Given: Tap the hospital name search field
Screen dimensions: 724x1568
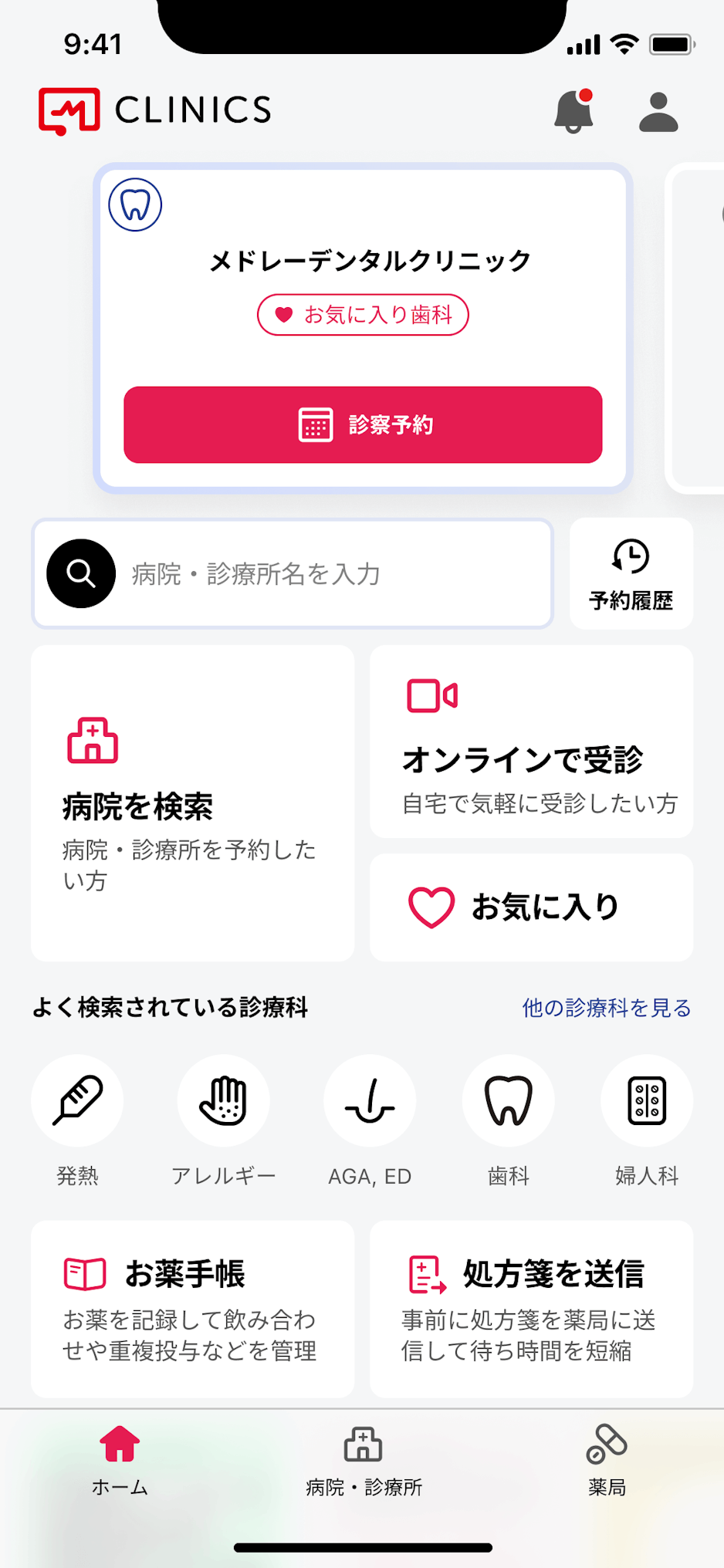Looking at the screenshot, I should pyautogui.click(x=293, y=573).
